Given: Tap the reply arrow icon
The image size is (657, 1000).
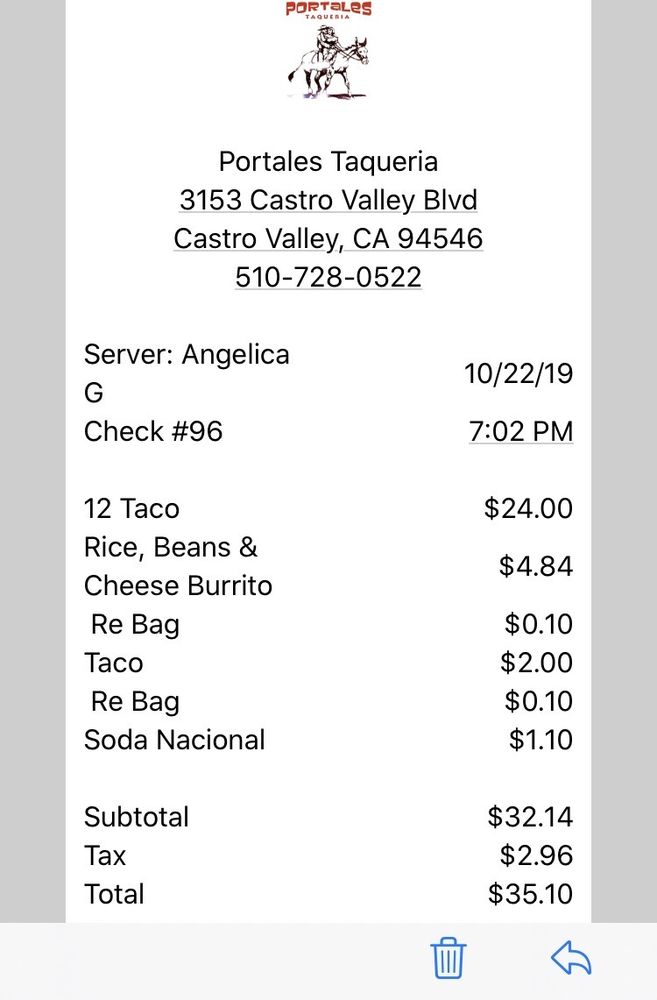Looking at the screenshot, I should (x=571, y=958).
